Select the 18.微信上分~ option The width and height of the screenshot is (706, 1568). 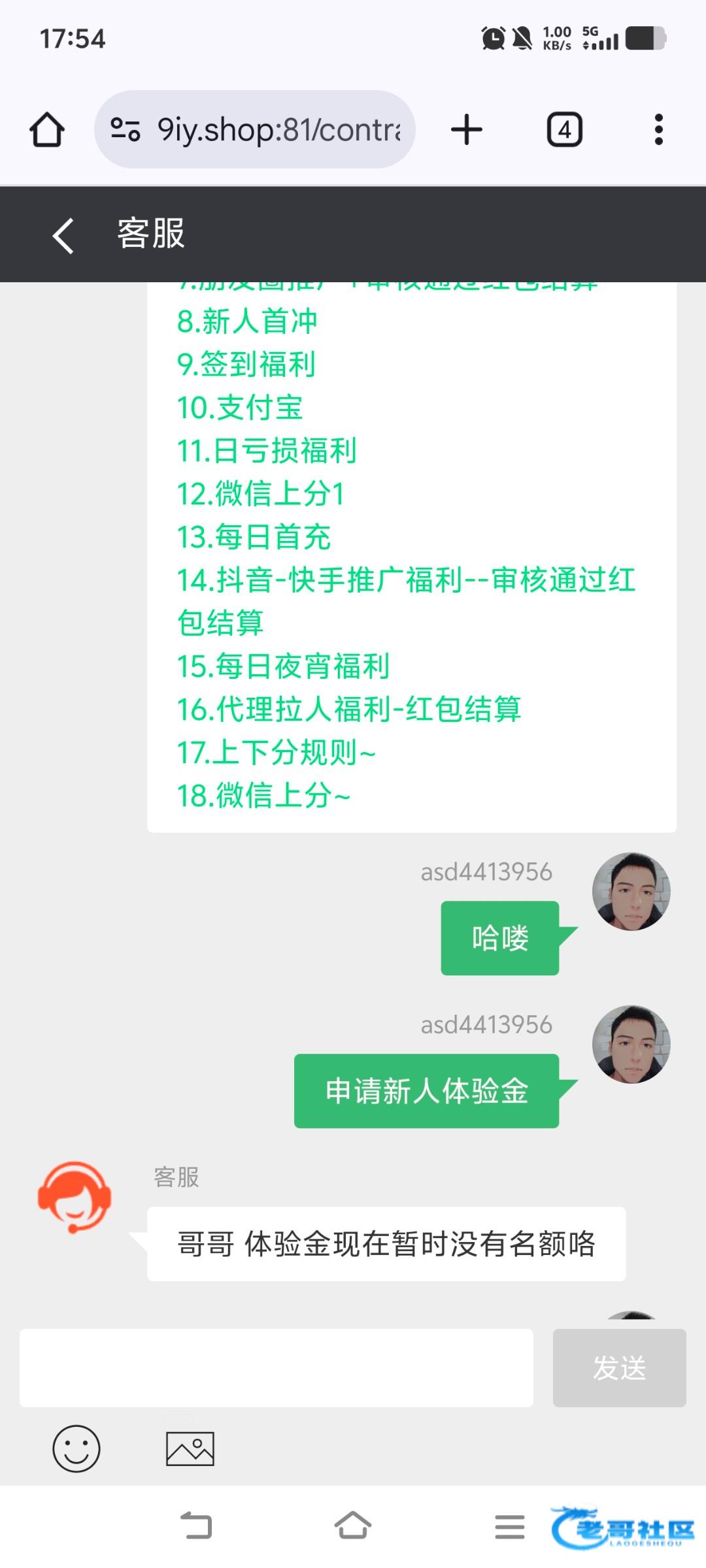coord(263,796)
